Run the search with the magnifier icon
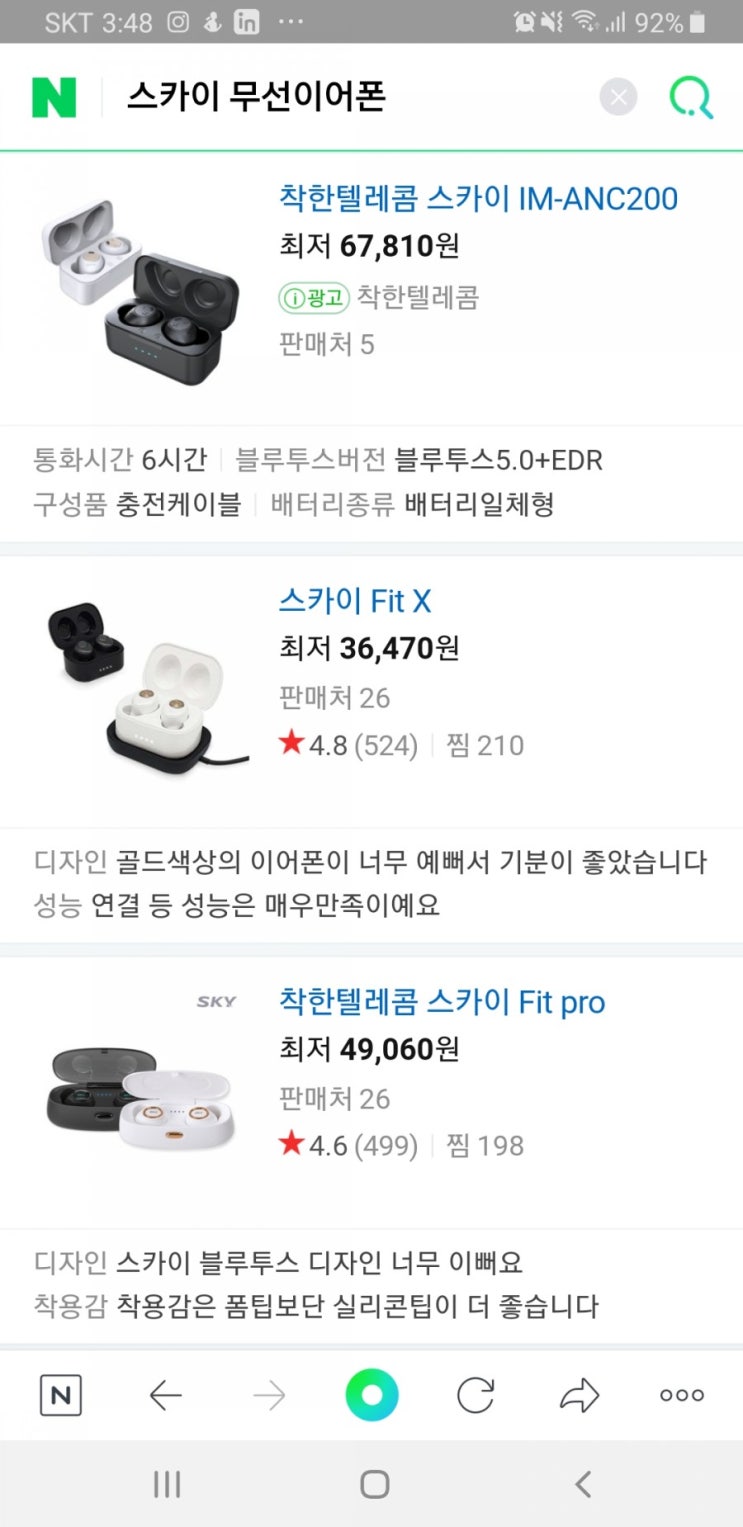The width and height of the screenshot is (743, 1527). (690, 97)
